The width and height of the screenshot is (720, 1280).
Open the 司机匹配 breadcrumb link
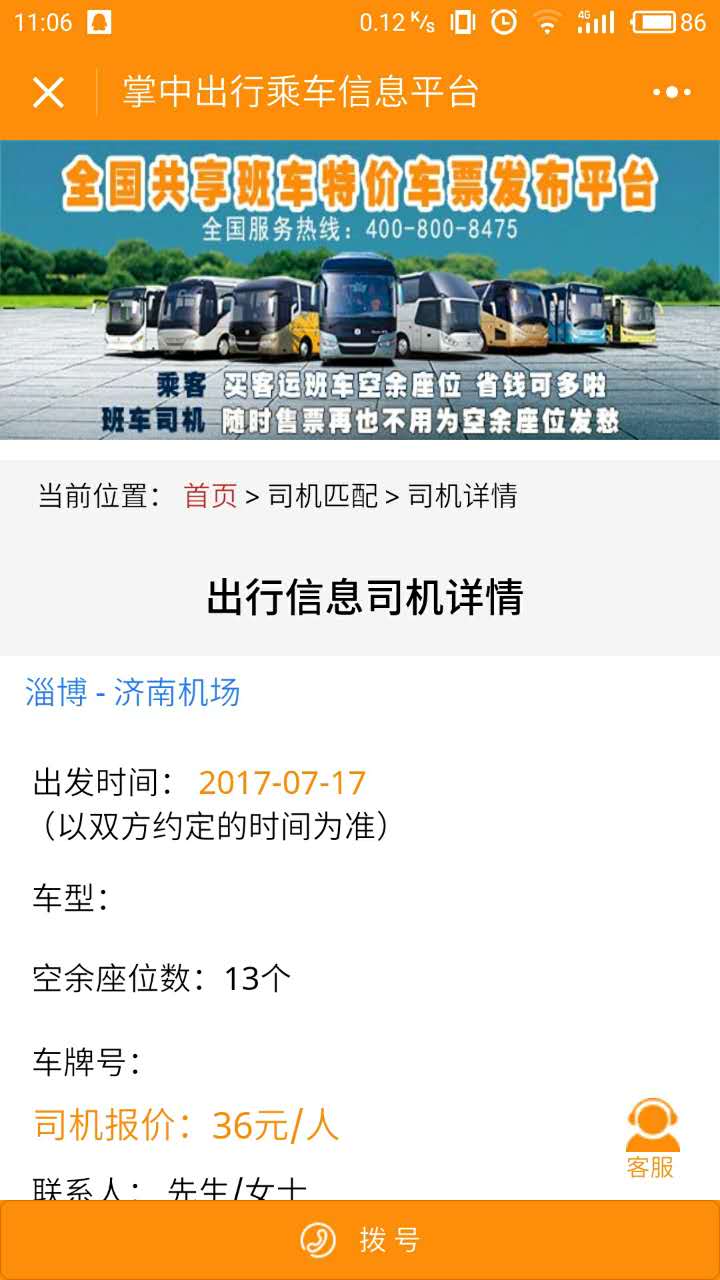coord(322,496)
